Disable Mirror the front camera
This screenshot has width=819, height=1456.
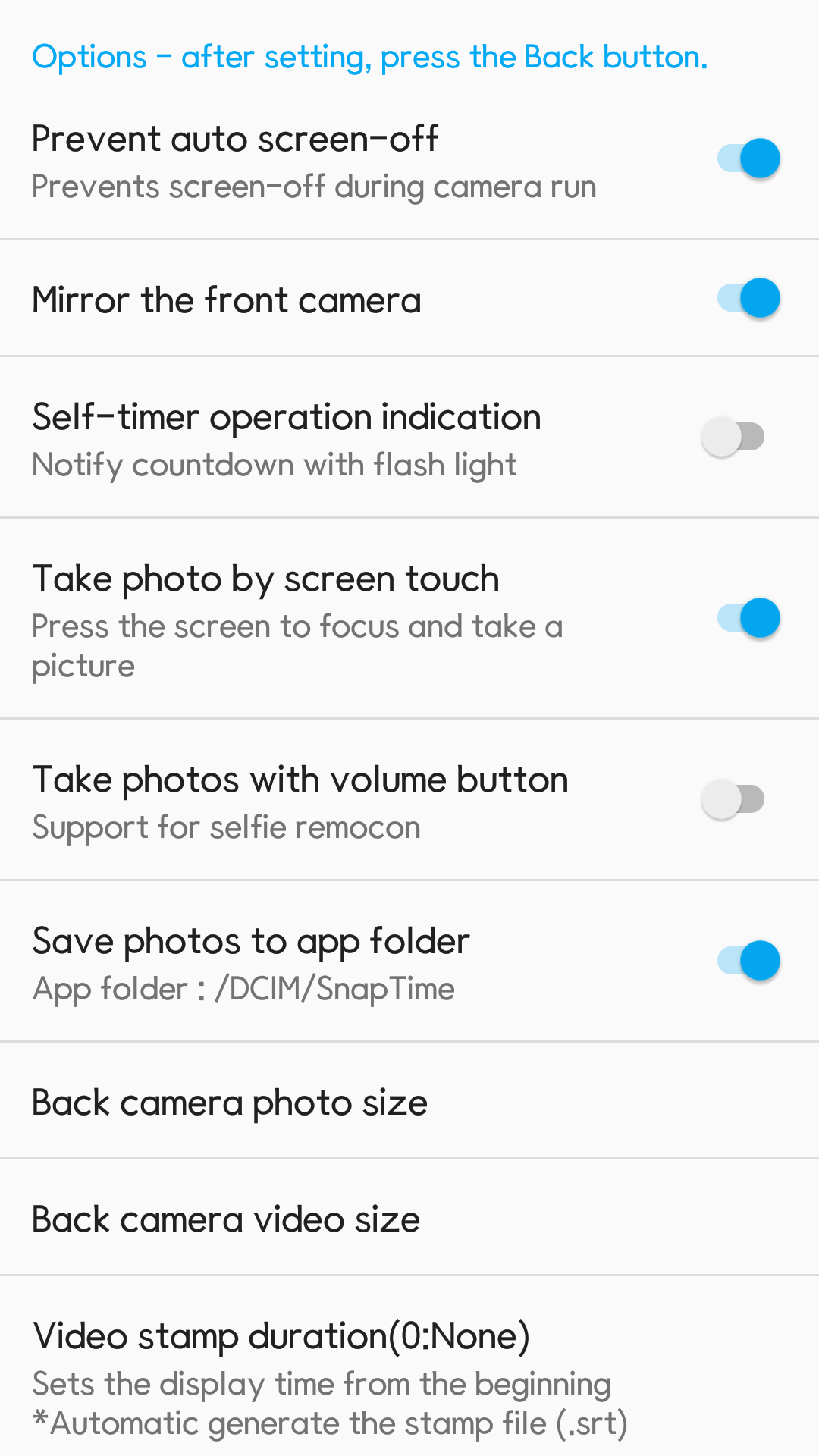coord(748,298)
